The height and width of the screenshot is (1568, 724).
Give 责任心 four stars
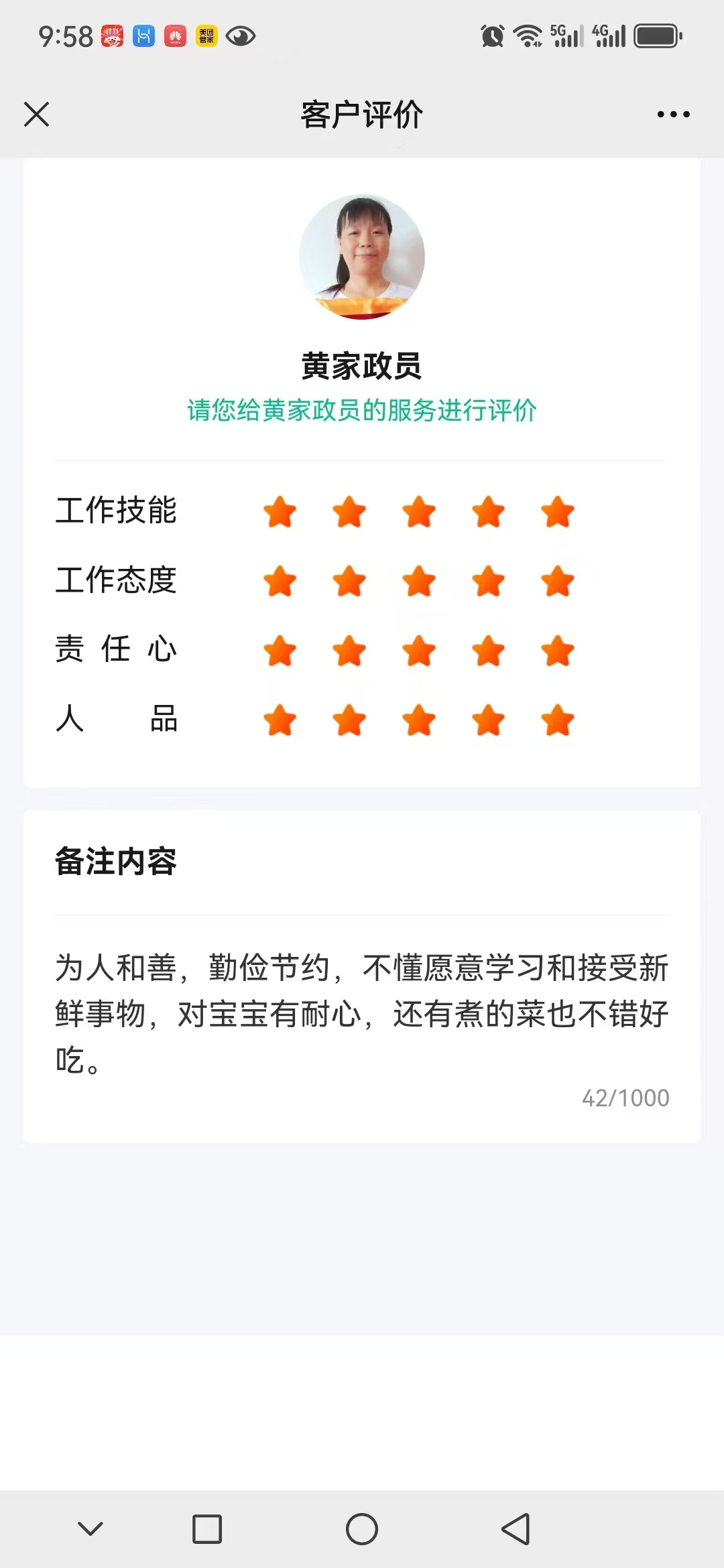pyautogui.click(x=488, y=651)
